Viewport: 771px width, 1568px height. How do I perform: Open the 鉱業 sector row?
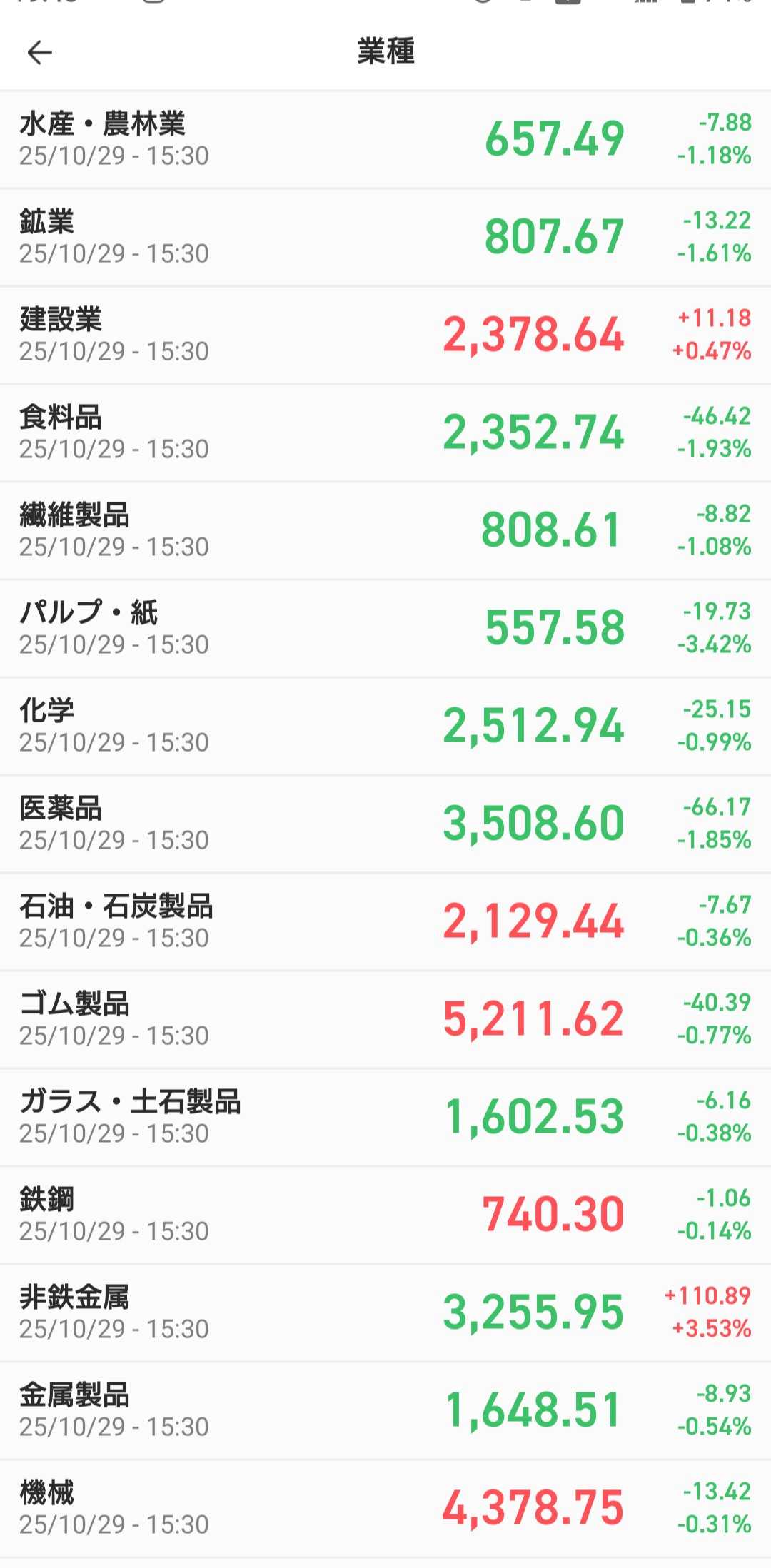click(385, 237)
